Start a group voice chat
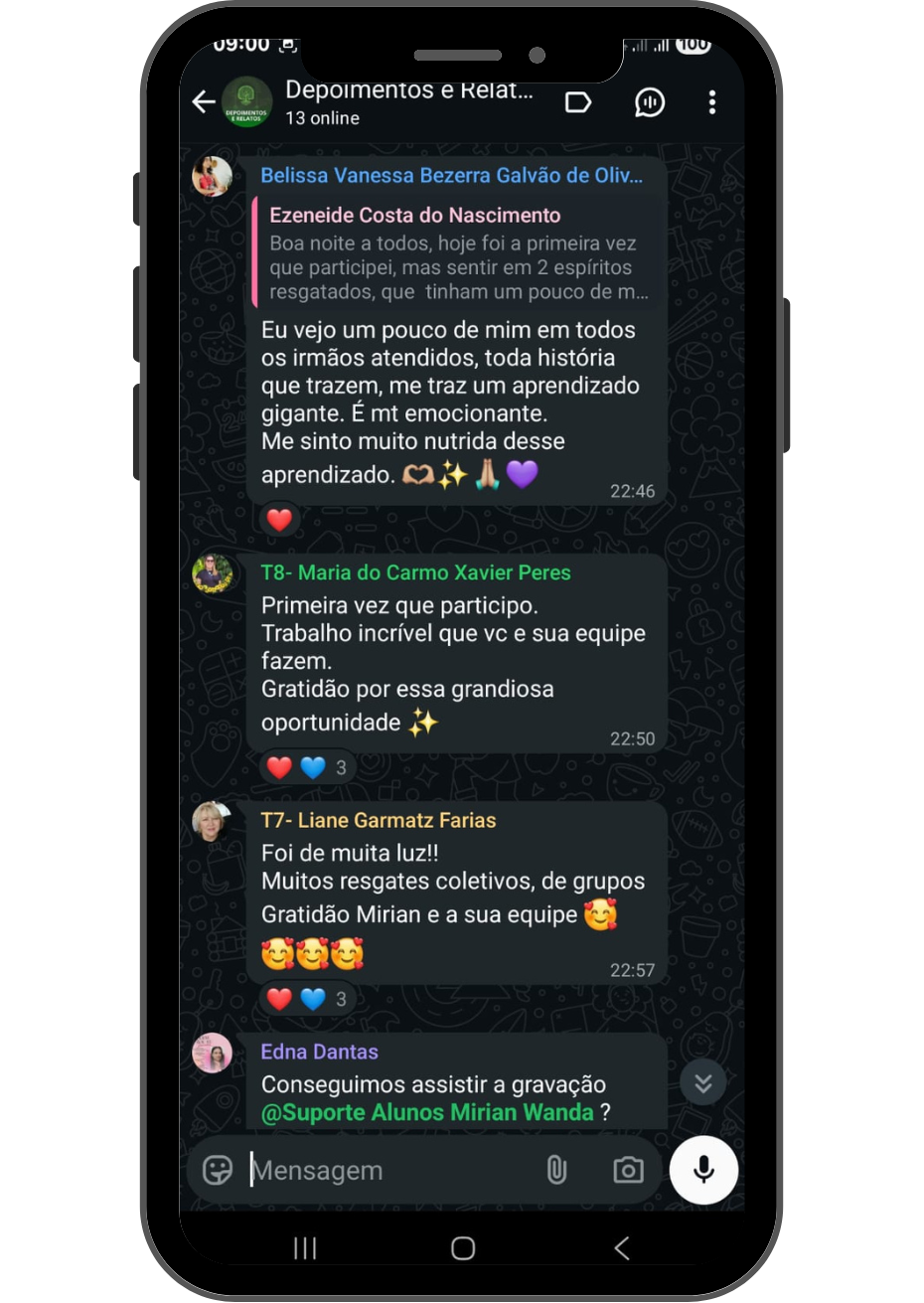924x1303 pixels. pyautogui.click(x=650, y=102)
